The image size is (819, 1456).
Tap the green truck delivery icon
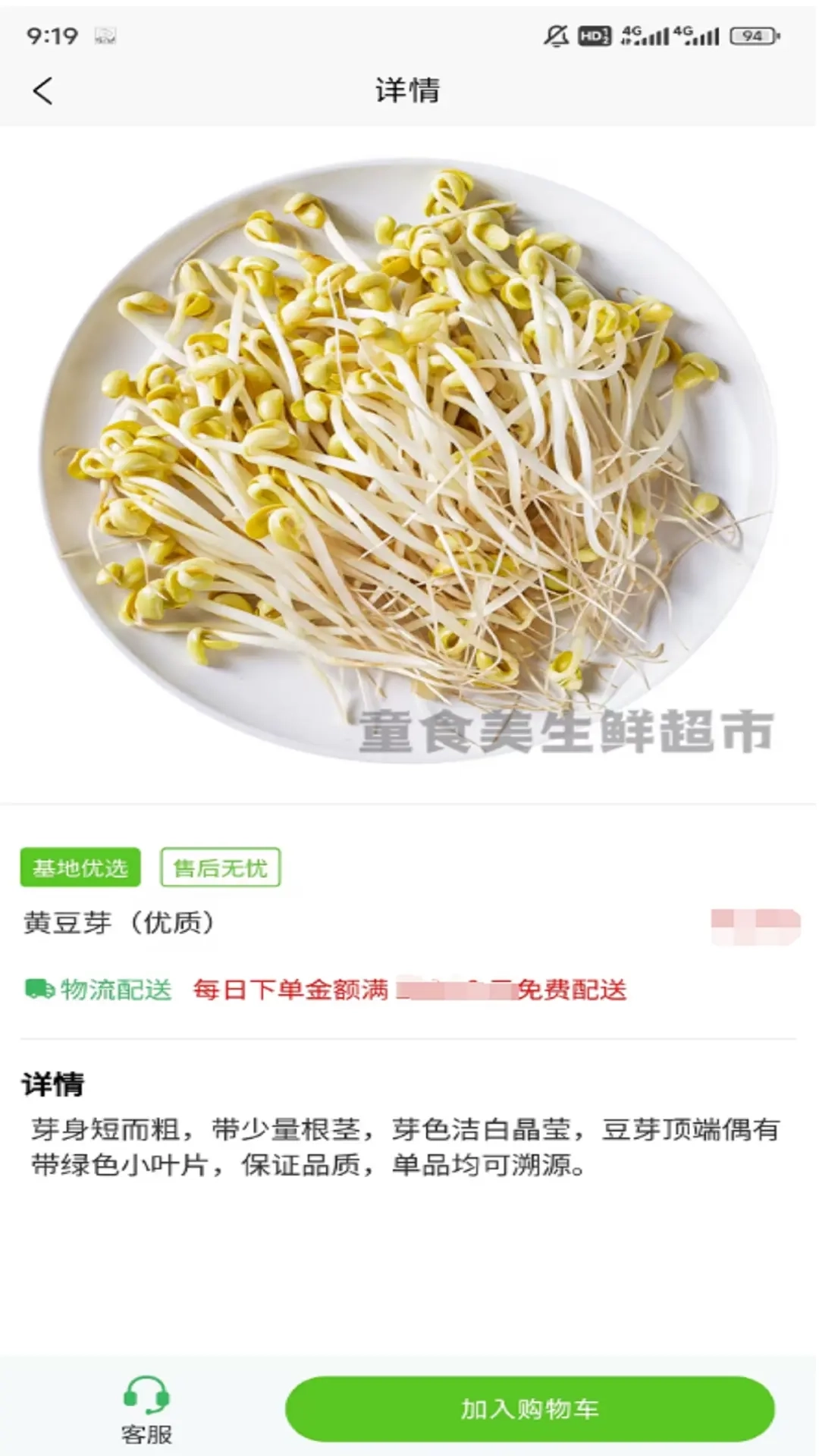coord(38,988)
